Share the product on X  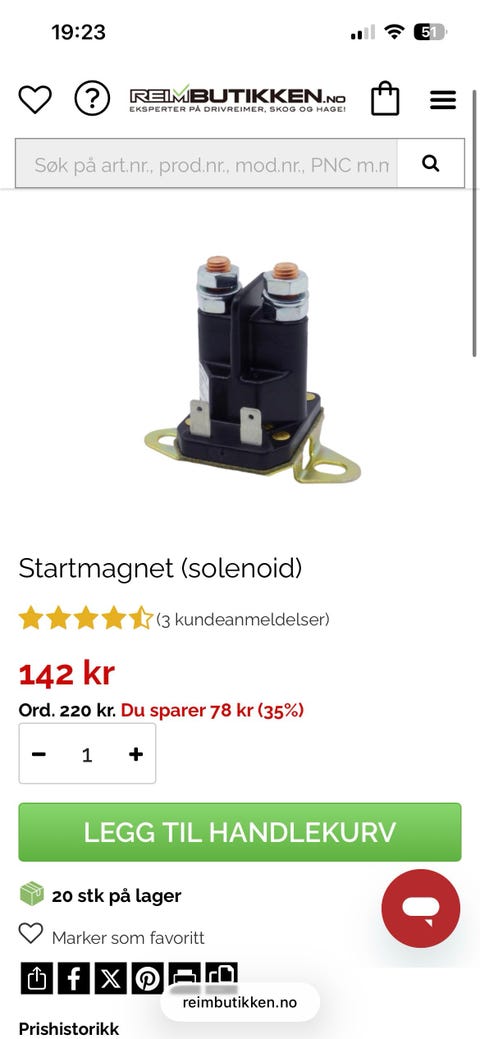(x=111, y=979)
